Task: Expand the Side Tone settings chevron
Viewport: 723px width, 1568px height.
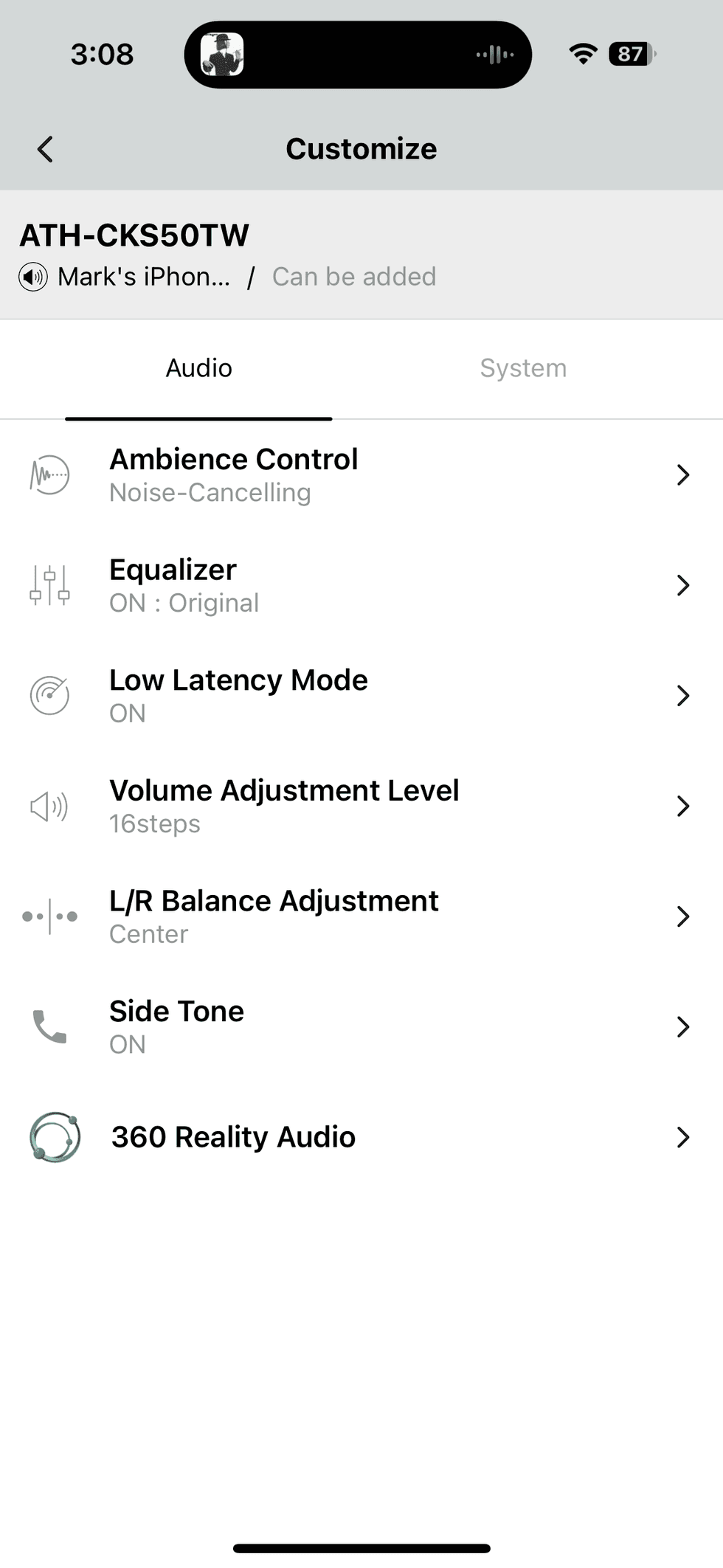Action: coord(682,1026)
